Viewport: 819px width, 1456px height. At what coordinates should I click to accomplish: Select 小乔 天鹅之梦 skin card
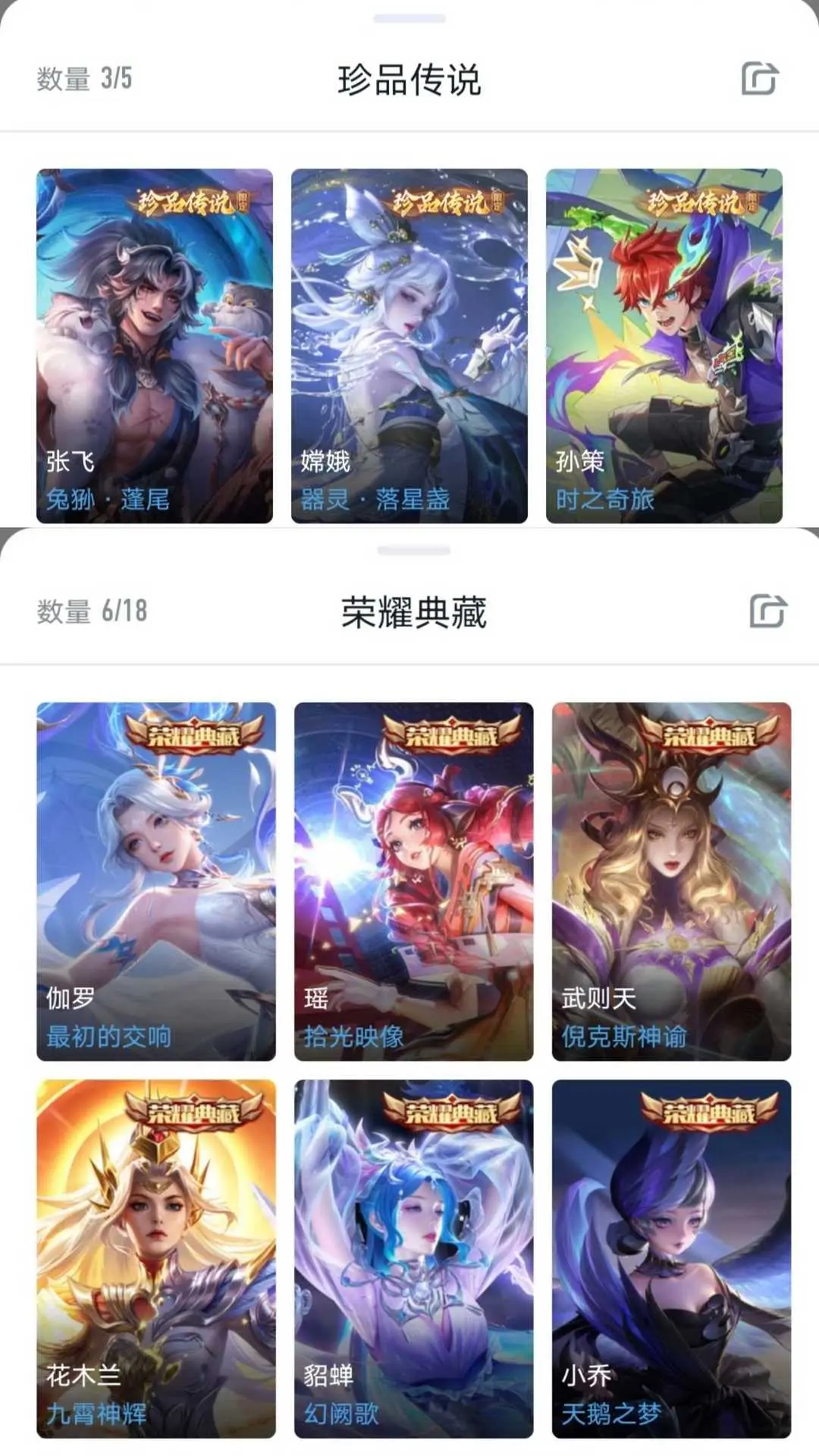(x=671, y=1259)
